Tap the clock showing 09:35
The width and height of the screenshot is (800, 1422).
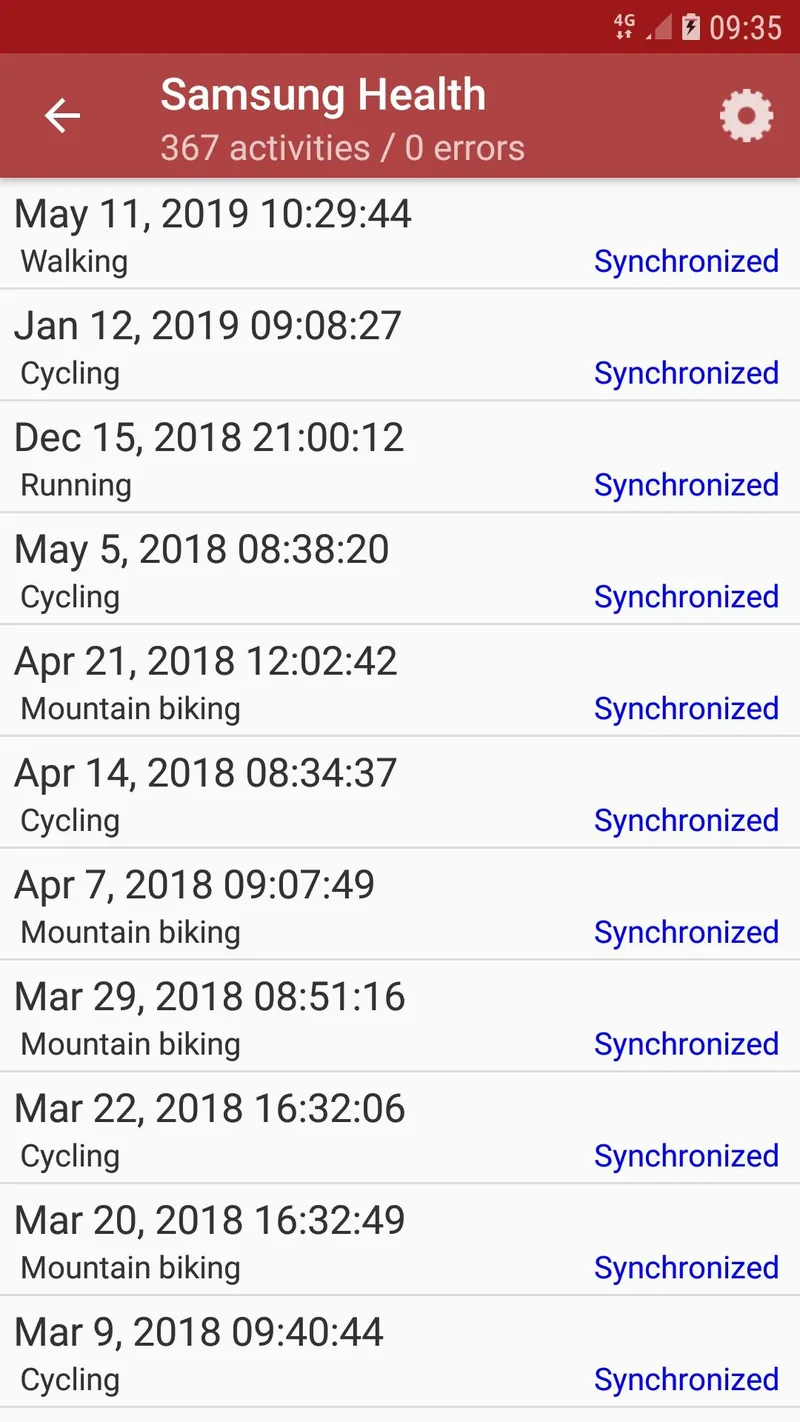(748, 26)
